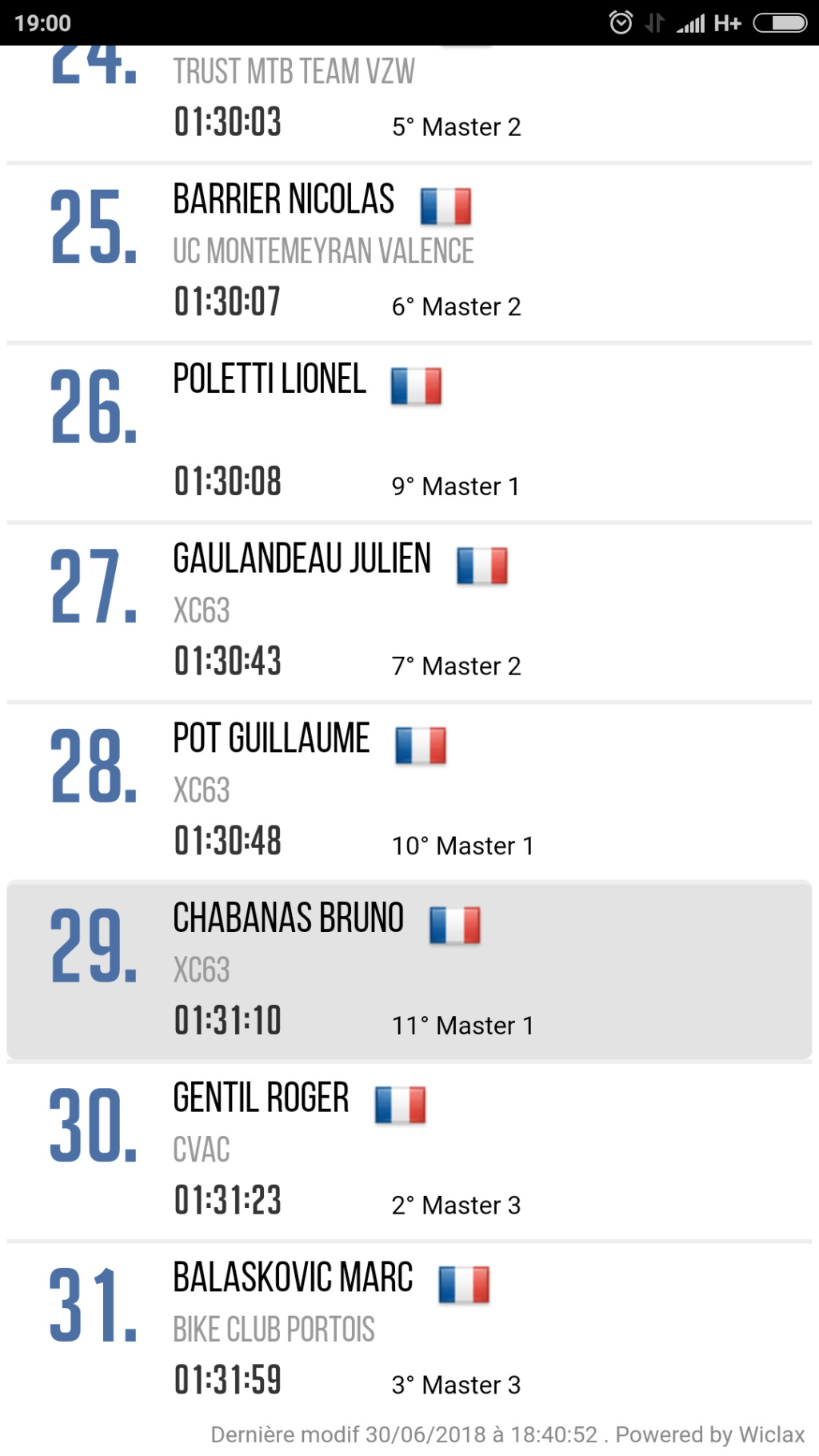Open the Trust MTB Team VZW entry

409,103
